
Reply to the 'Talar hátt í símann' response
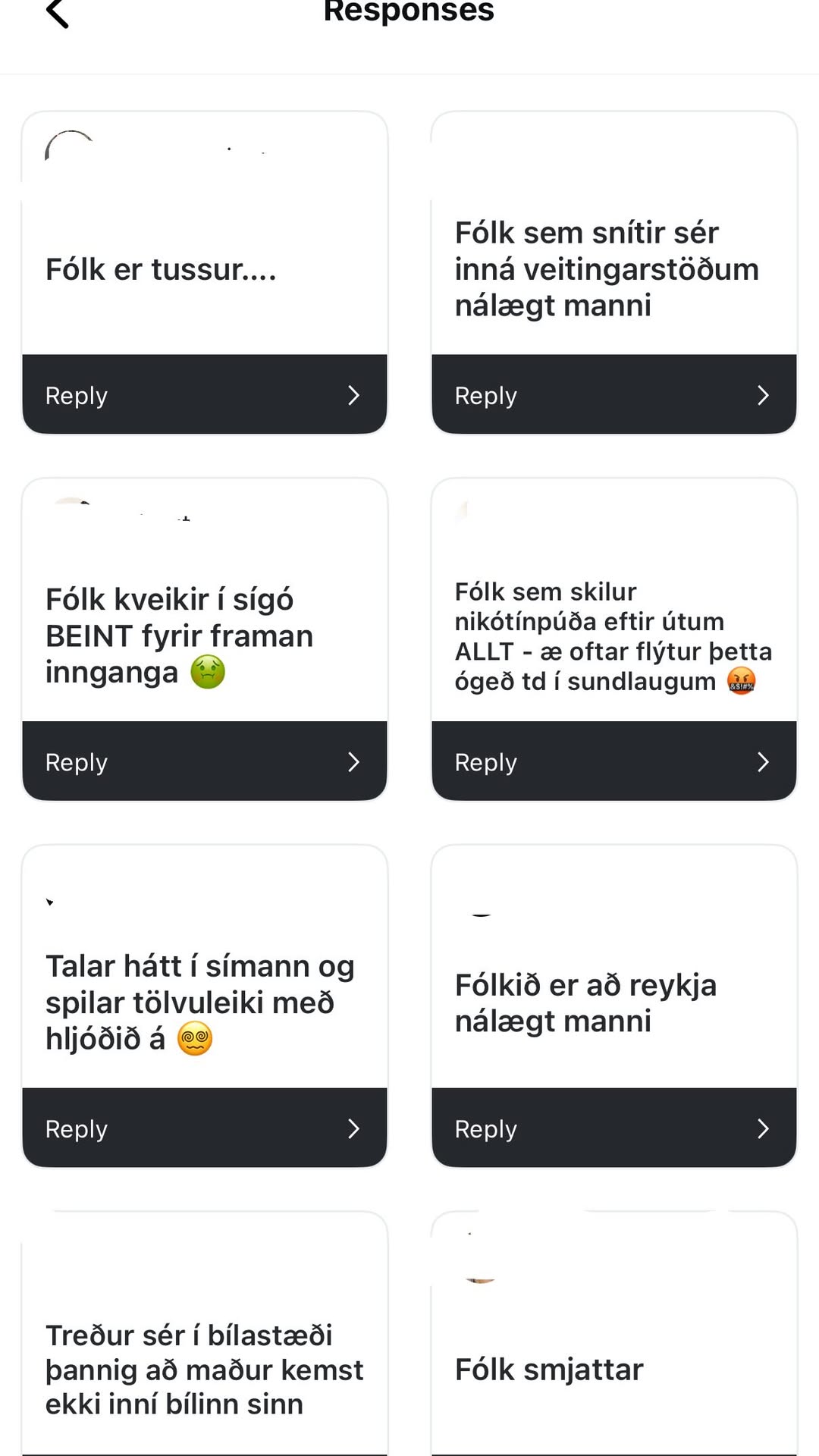point(204,1128)
